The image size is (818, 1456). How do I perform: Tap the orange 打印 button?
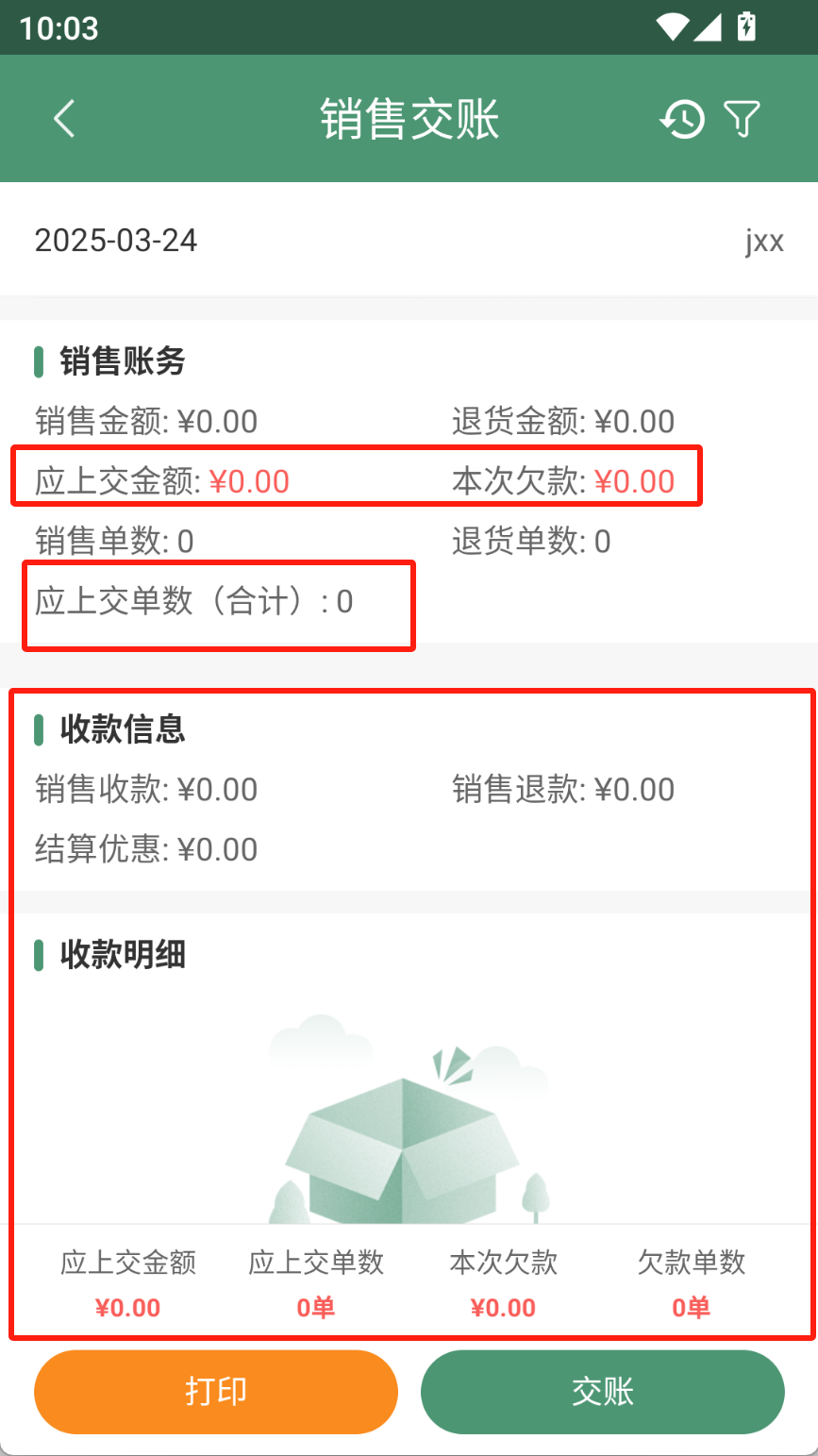coord(216,1392)
